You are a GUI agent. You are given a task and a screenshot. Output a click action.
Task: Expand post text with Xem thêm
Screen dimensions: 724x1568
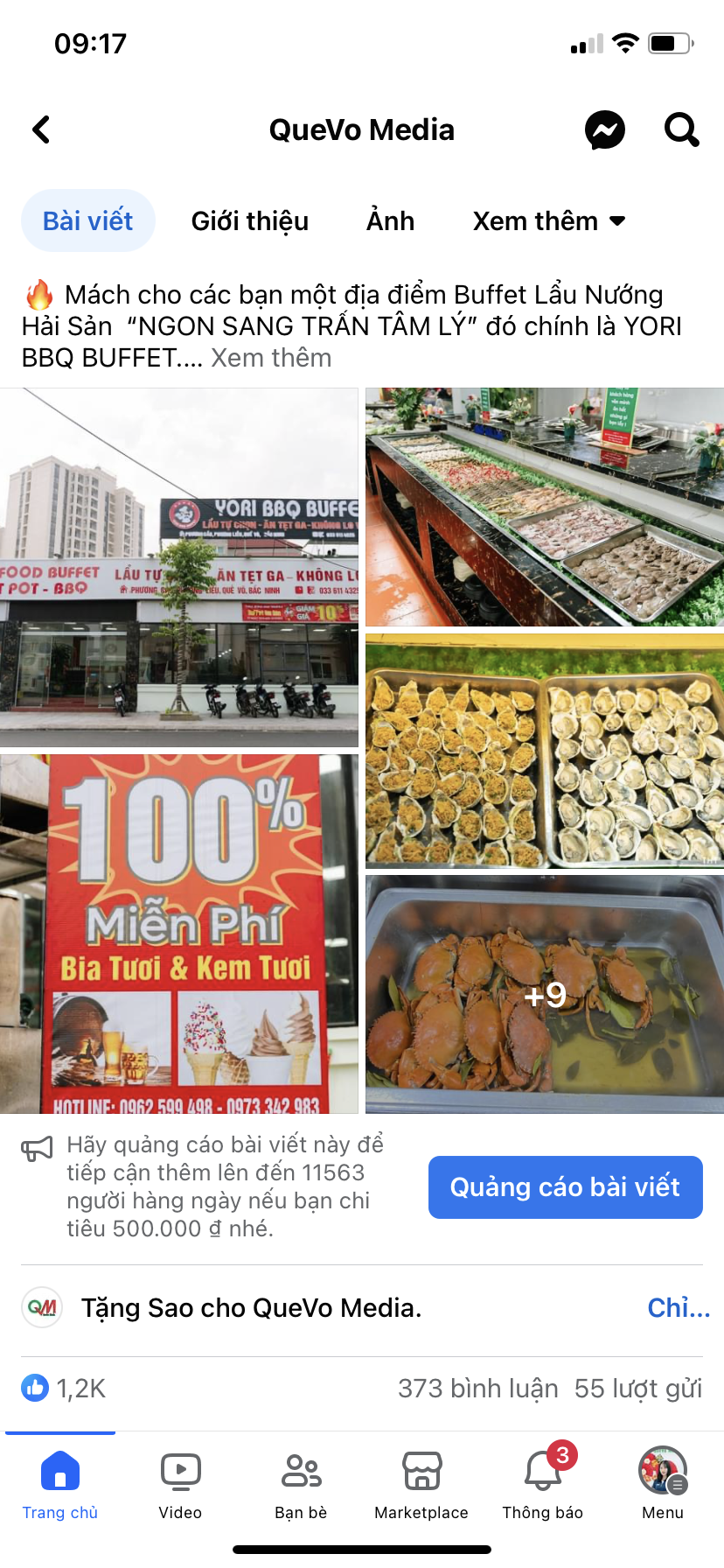pyautogui.click(x=271, y=358)
